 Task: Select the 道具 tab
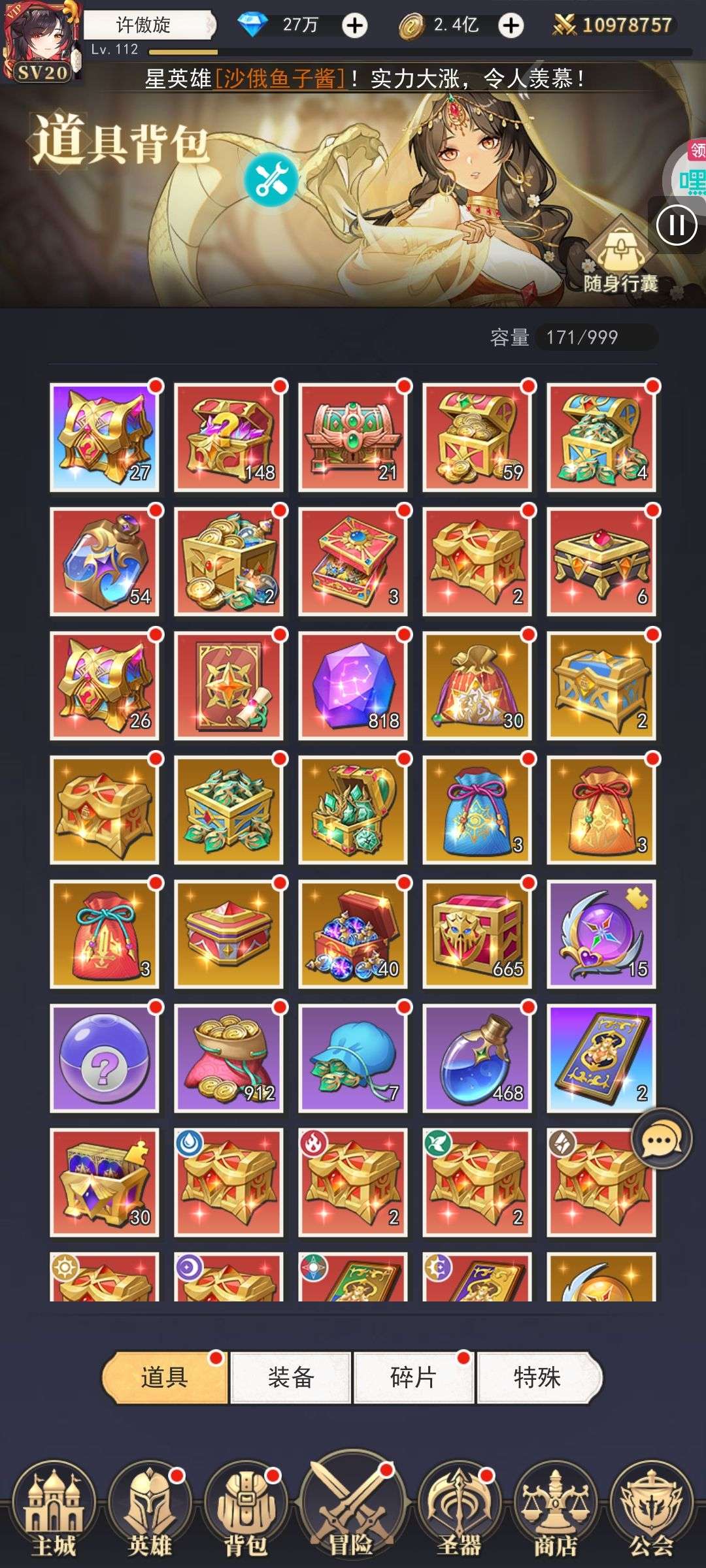click(x=165, y=1378)
